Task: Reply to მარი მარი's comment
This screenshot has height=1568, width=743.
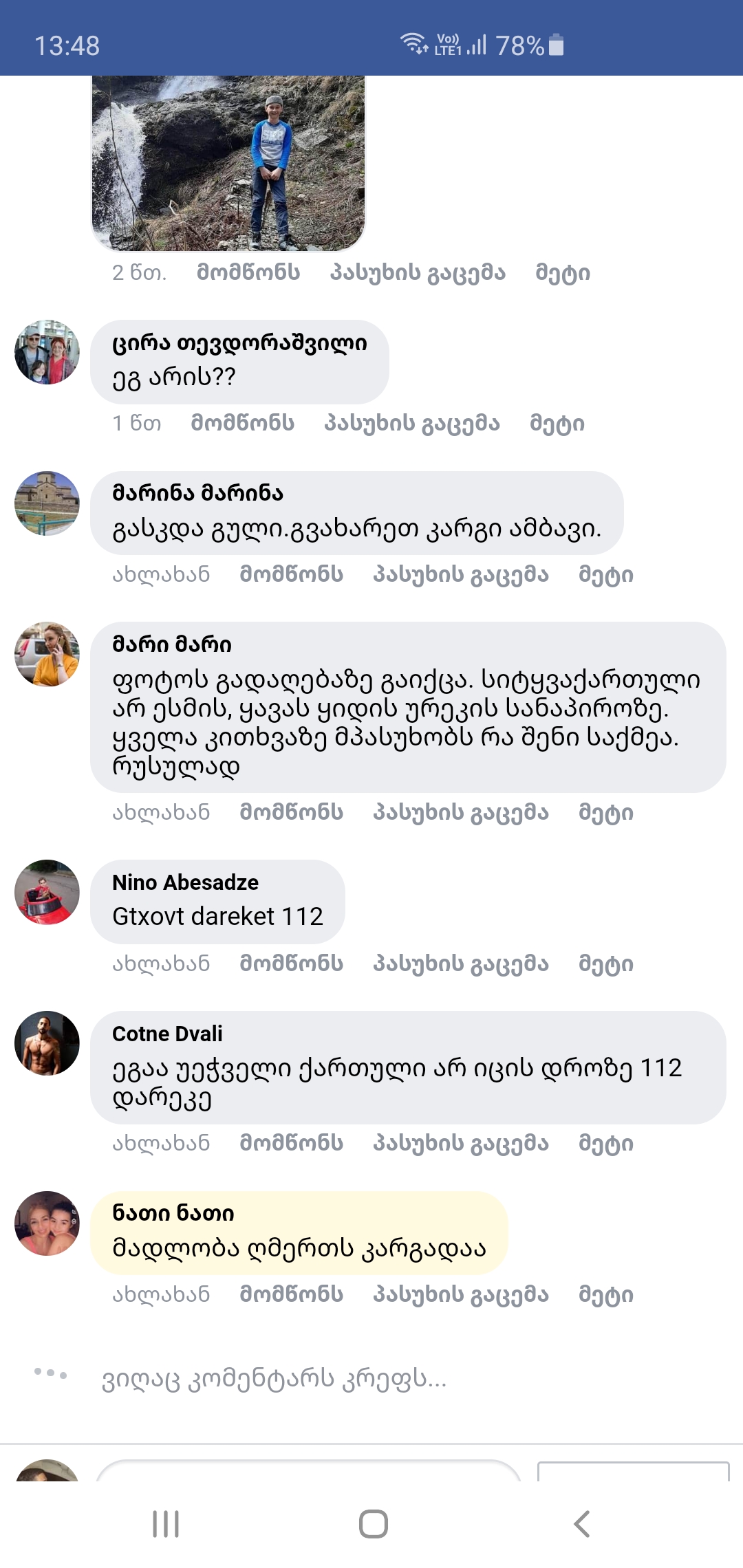Action: [x=460, y=812]
